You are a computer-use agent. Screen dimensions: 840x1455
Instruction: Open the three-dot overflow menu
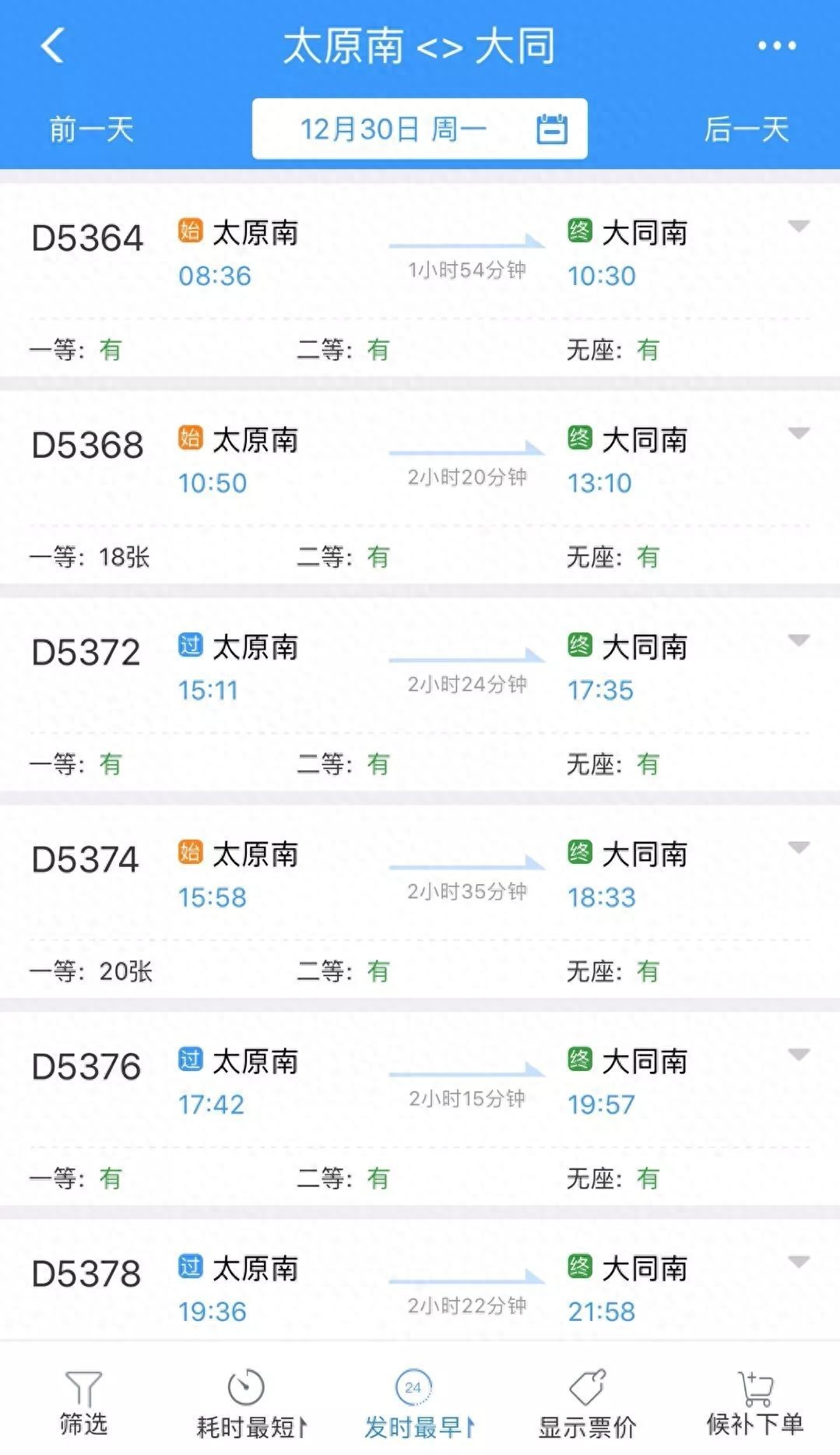point(777,46)
